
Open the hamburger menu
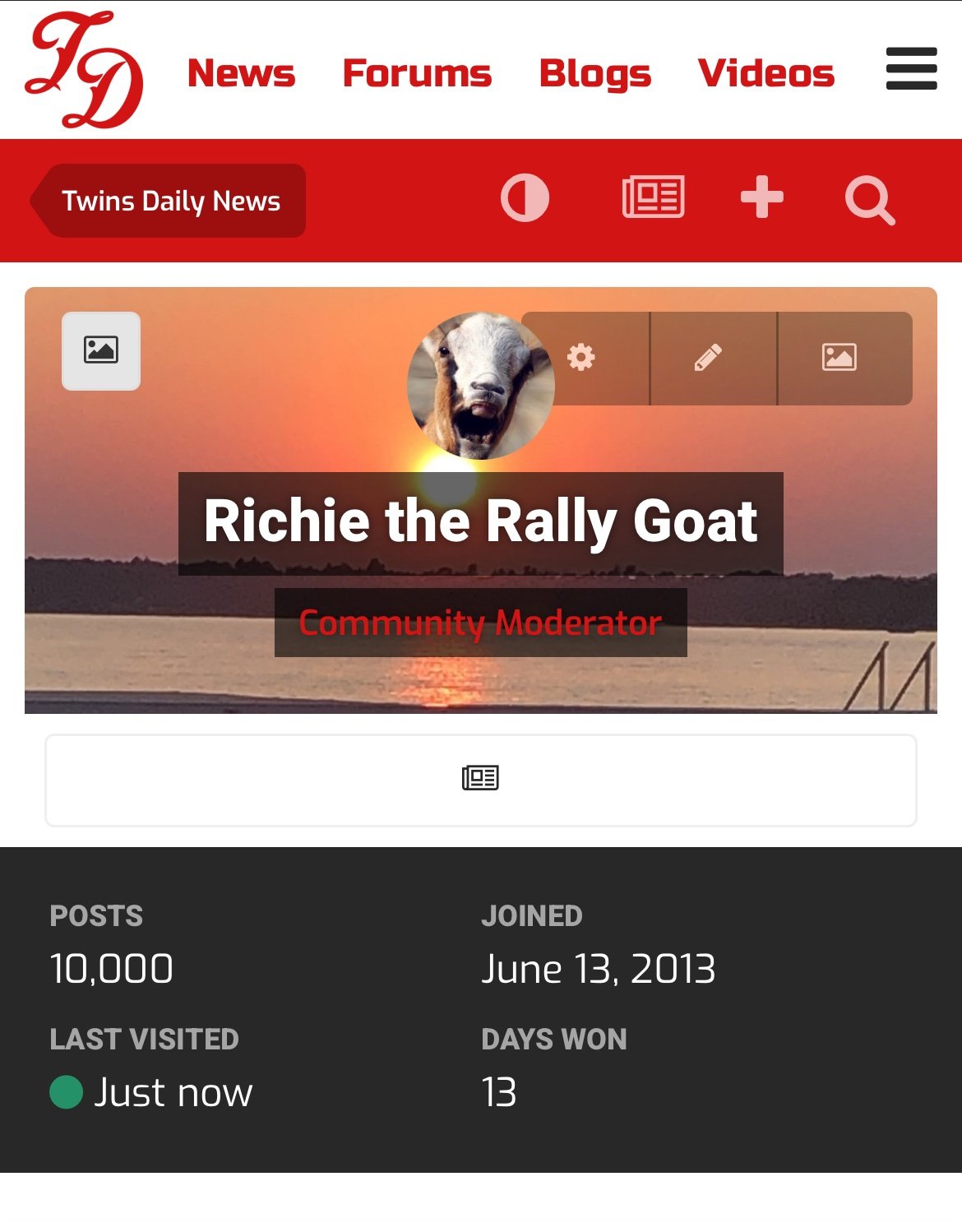point(911,69)
